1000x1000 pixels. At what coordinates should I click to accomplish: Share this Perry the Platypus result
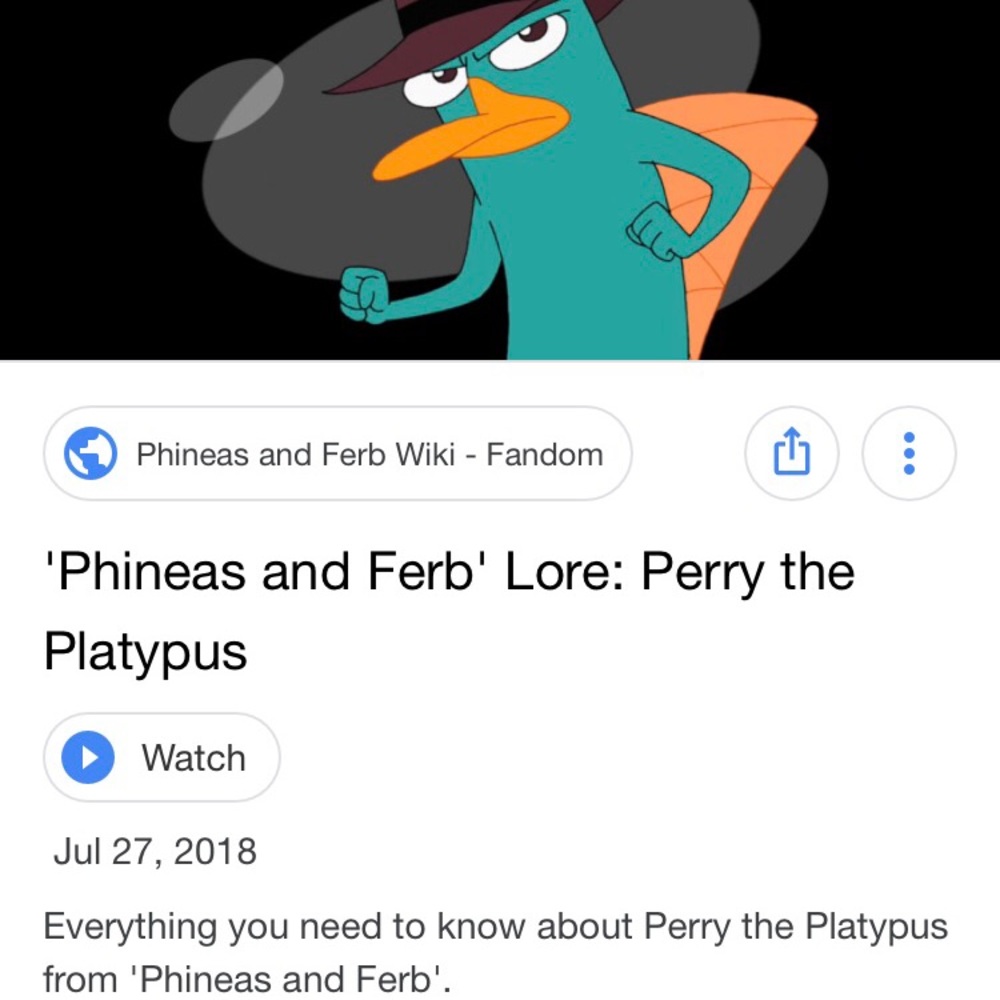coord(791,453)
